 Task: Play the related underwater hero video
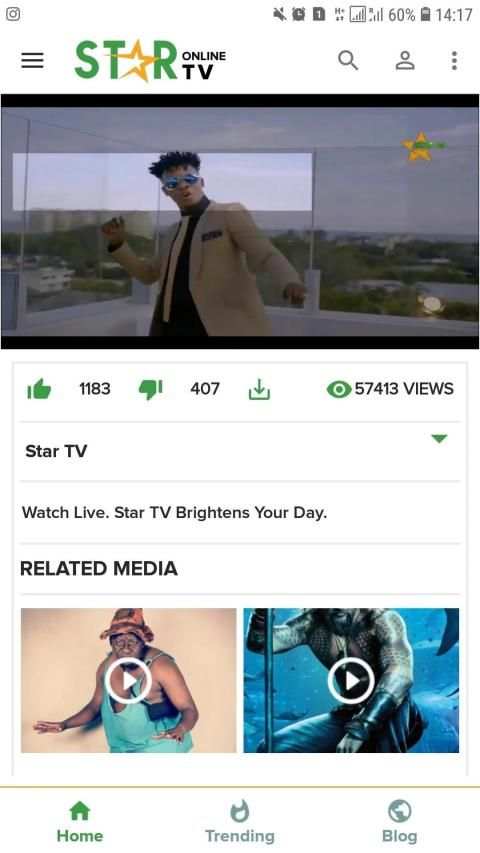point(351,680)
